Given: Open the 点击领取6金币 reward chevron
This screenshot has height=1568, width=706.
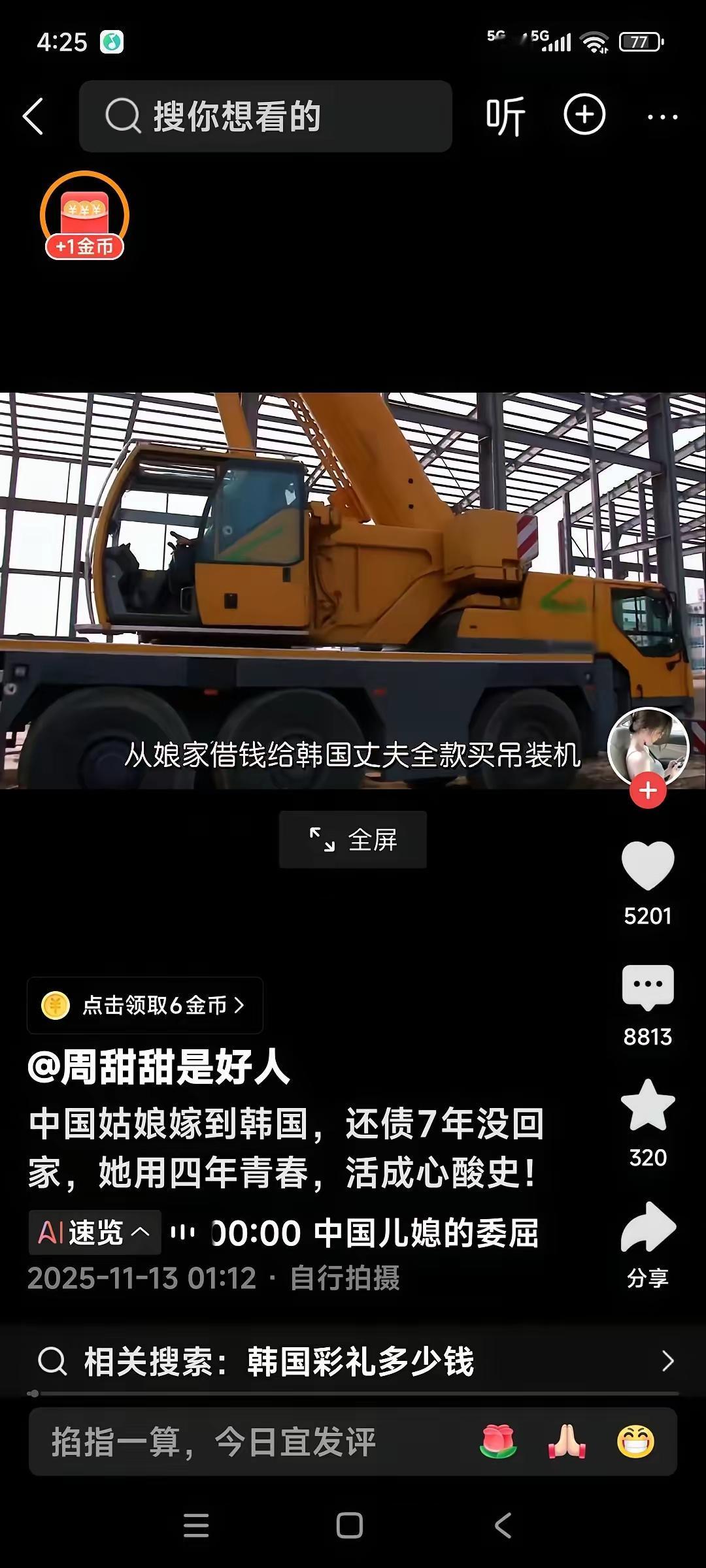Looking at the screenshot, I should point(145,1005).
